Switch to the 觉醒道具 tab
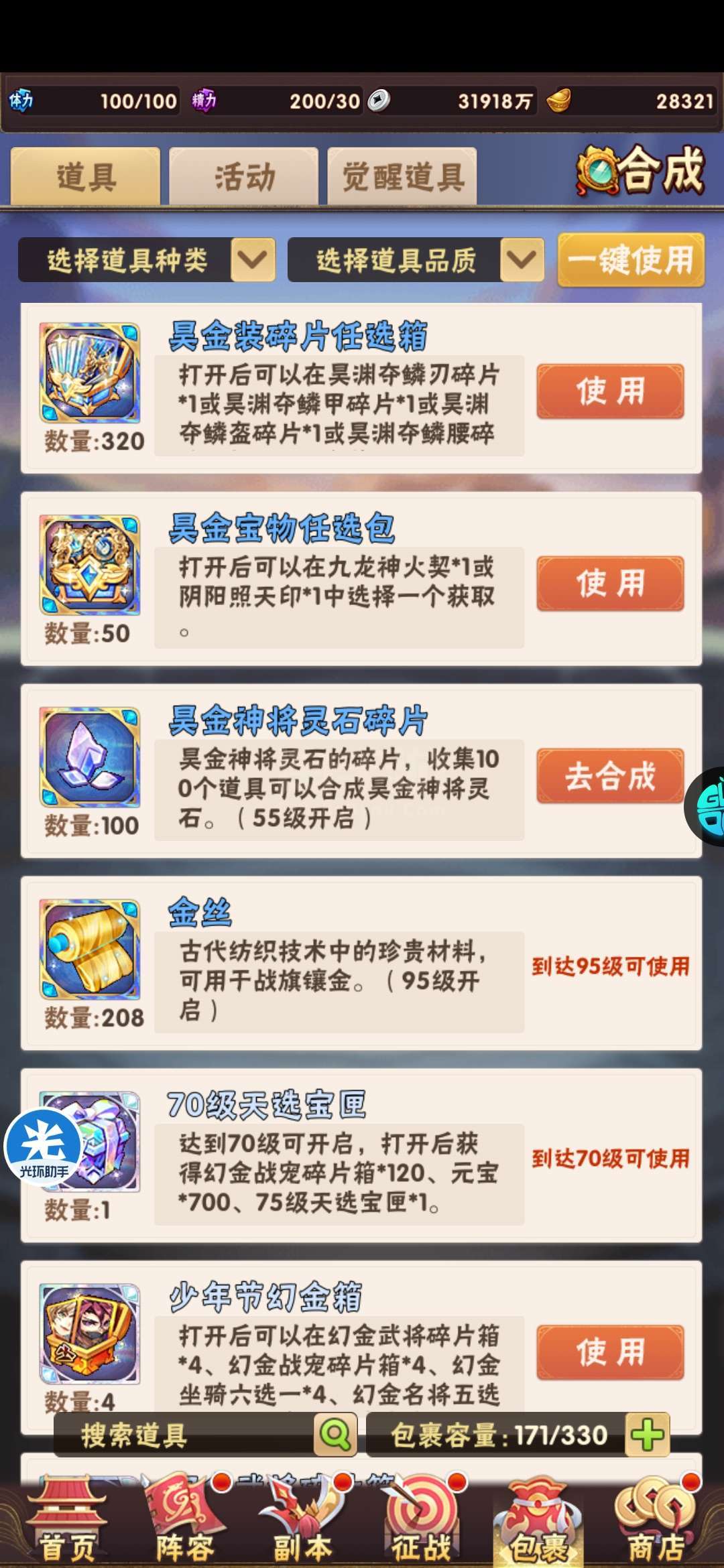Viewport: 724px width, 1568px height. pyautogui.click(x=402, y=177)
